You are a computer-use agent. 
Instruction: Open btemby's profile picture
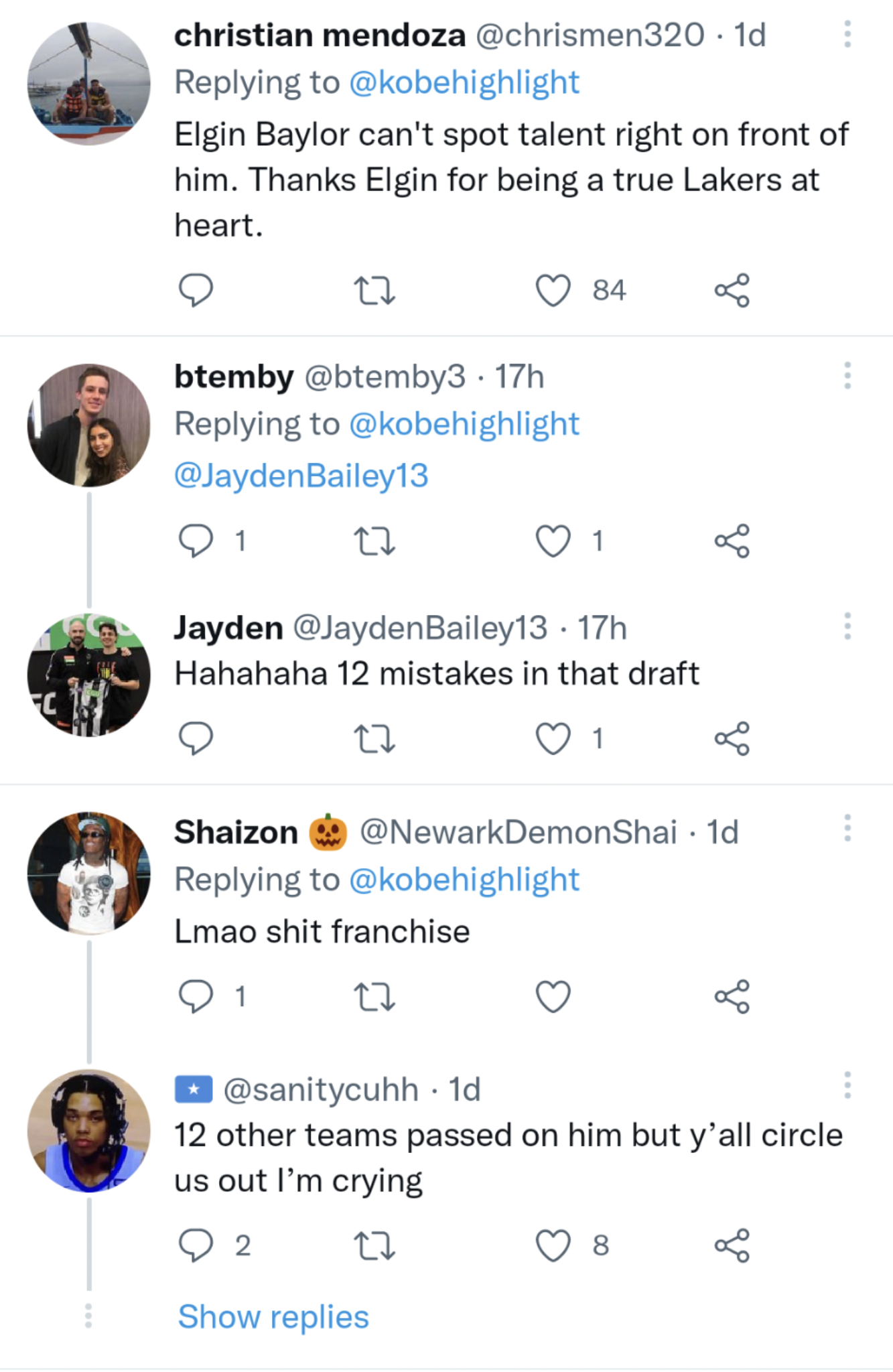pos(89,425)
